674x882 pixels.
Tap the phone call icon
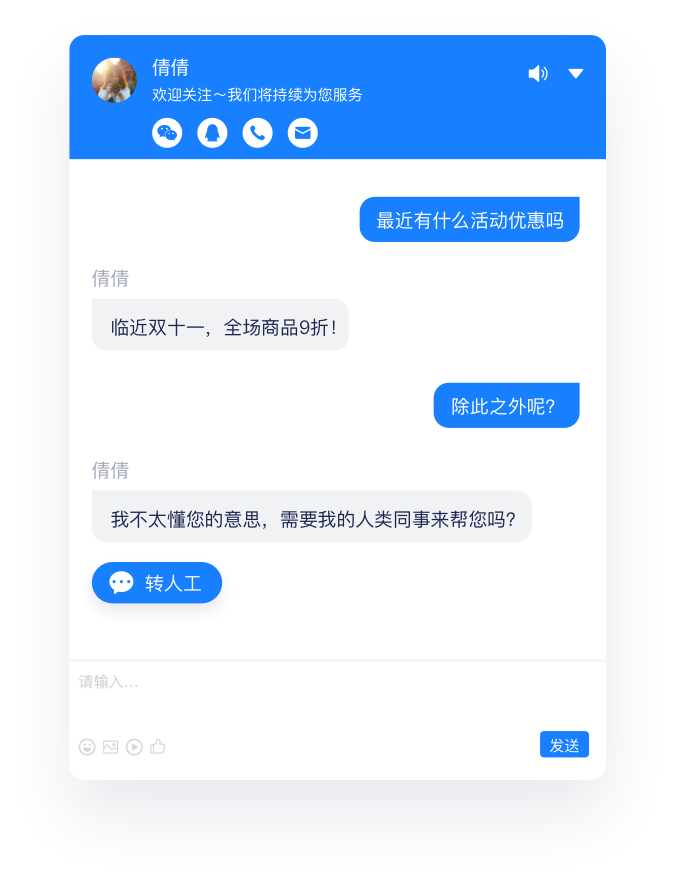258,133
